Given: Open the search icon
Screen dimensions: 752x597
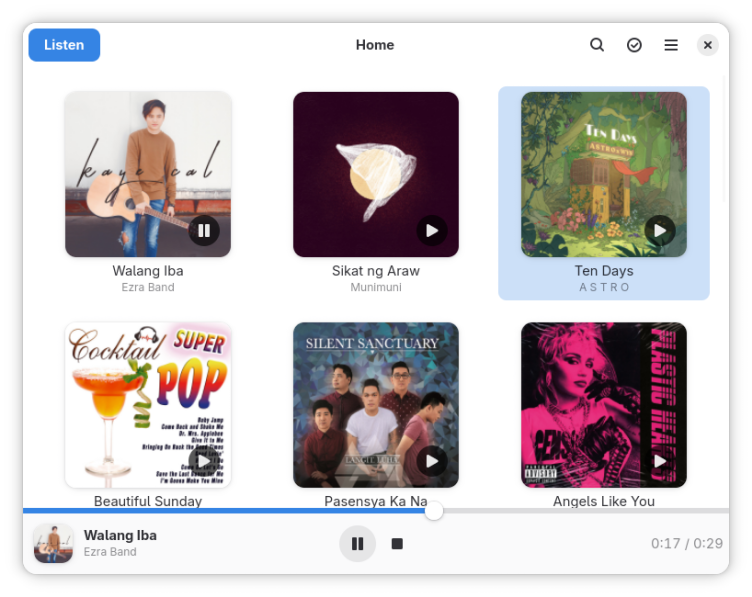Looking at the screenshot, I should pos(597,45).
